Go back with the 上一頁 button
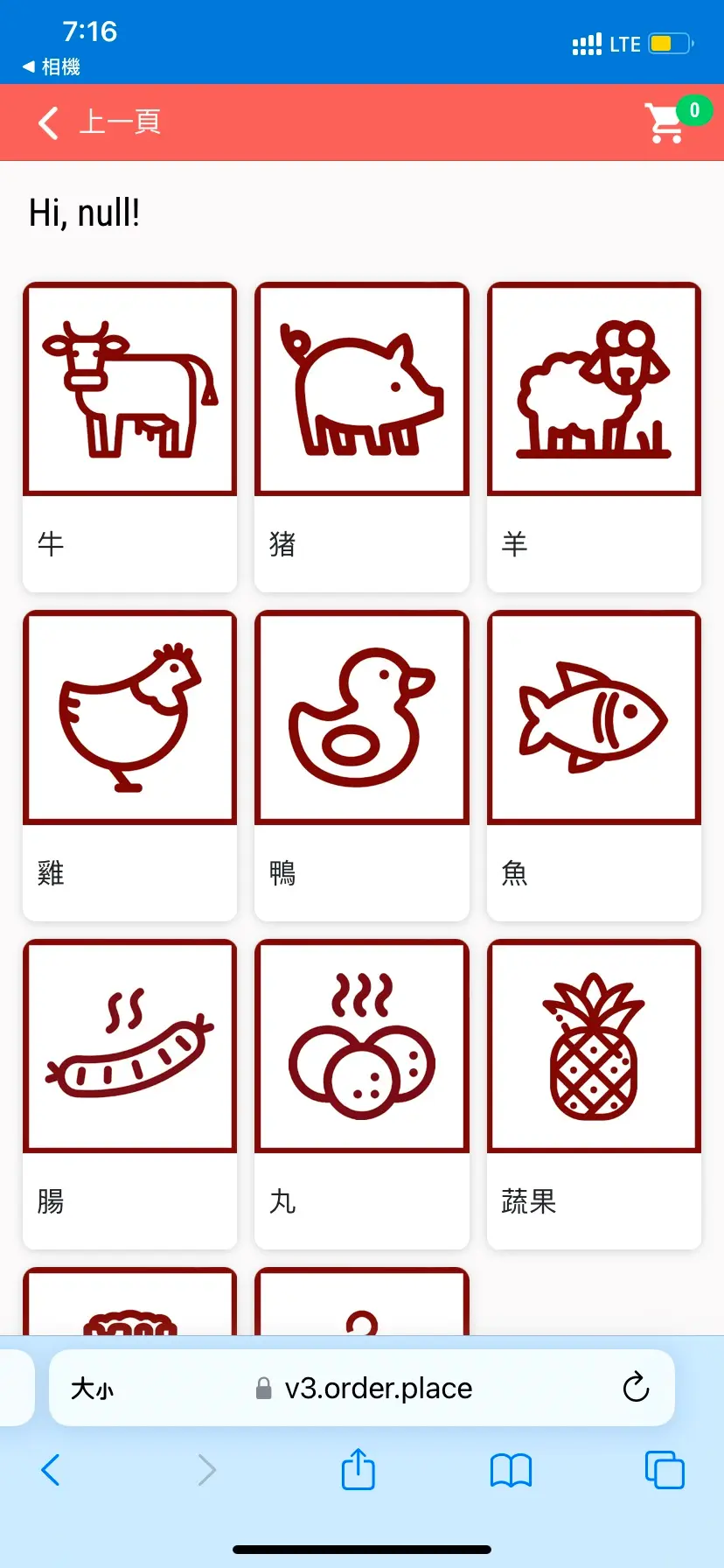 point(100,122)
